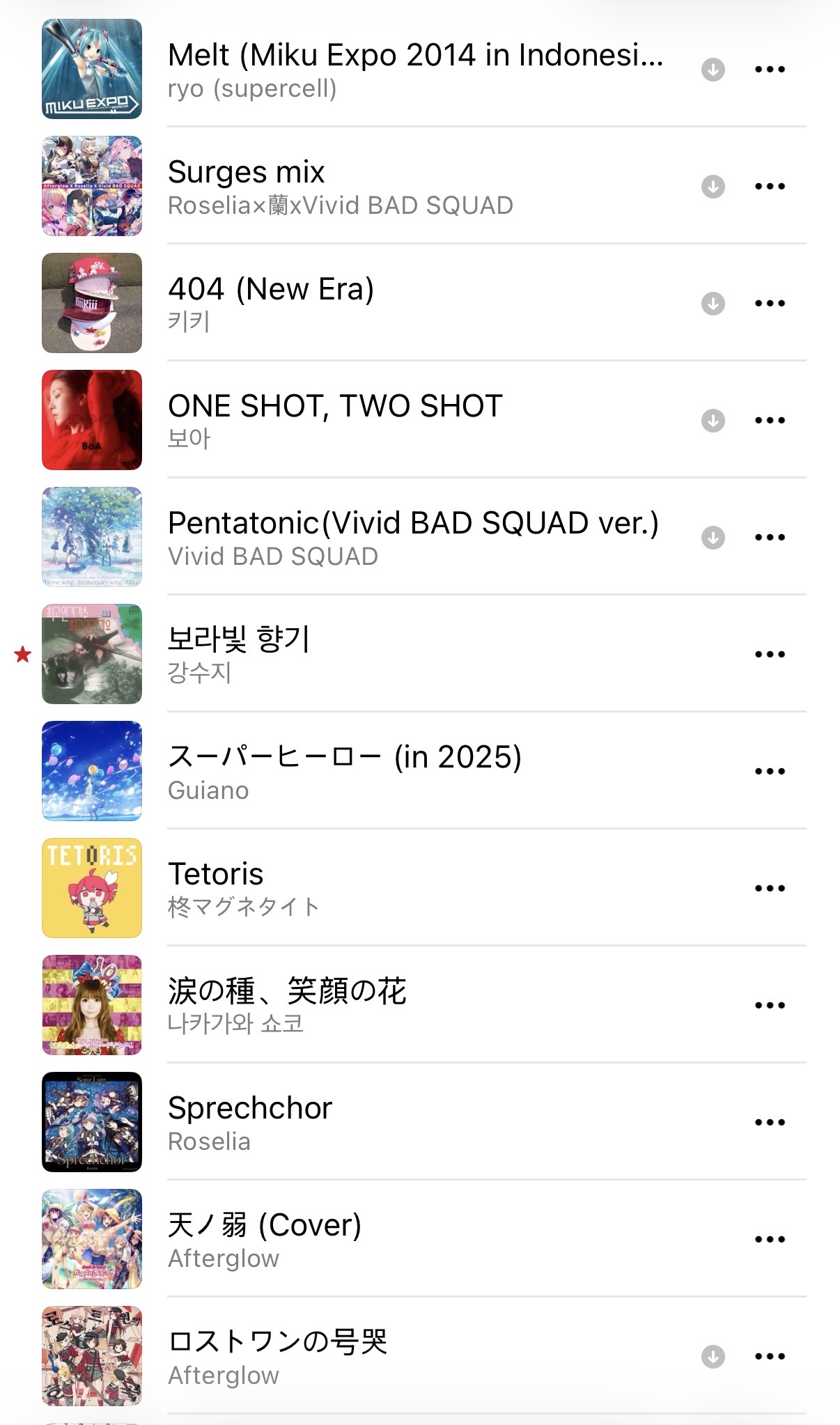The width and height of the screenshot is (840, 1425).
Task: Play スーパーヒーロー (in 2025) by Guiano
Action: (x=344, y=772)
